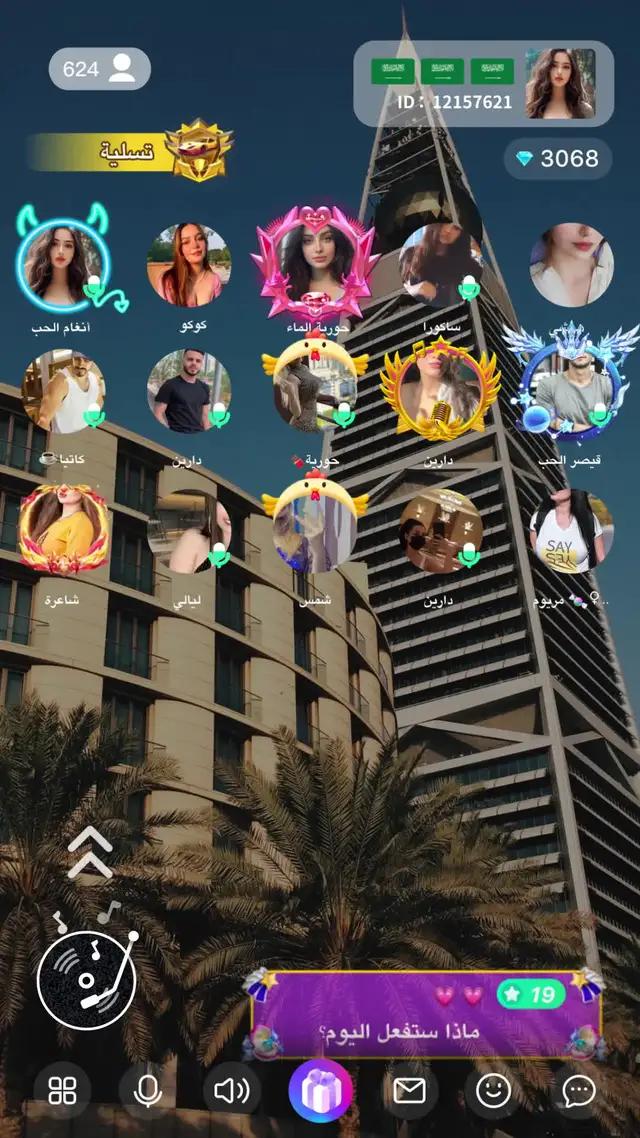Tap the تسلية room tag badge

[x=130, y=153]
